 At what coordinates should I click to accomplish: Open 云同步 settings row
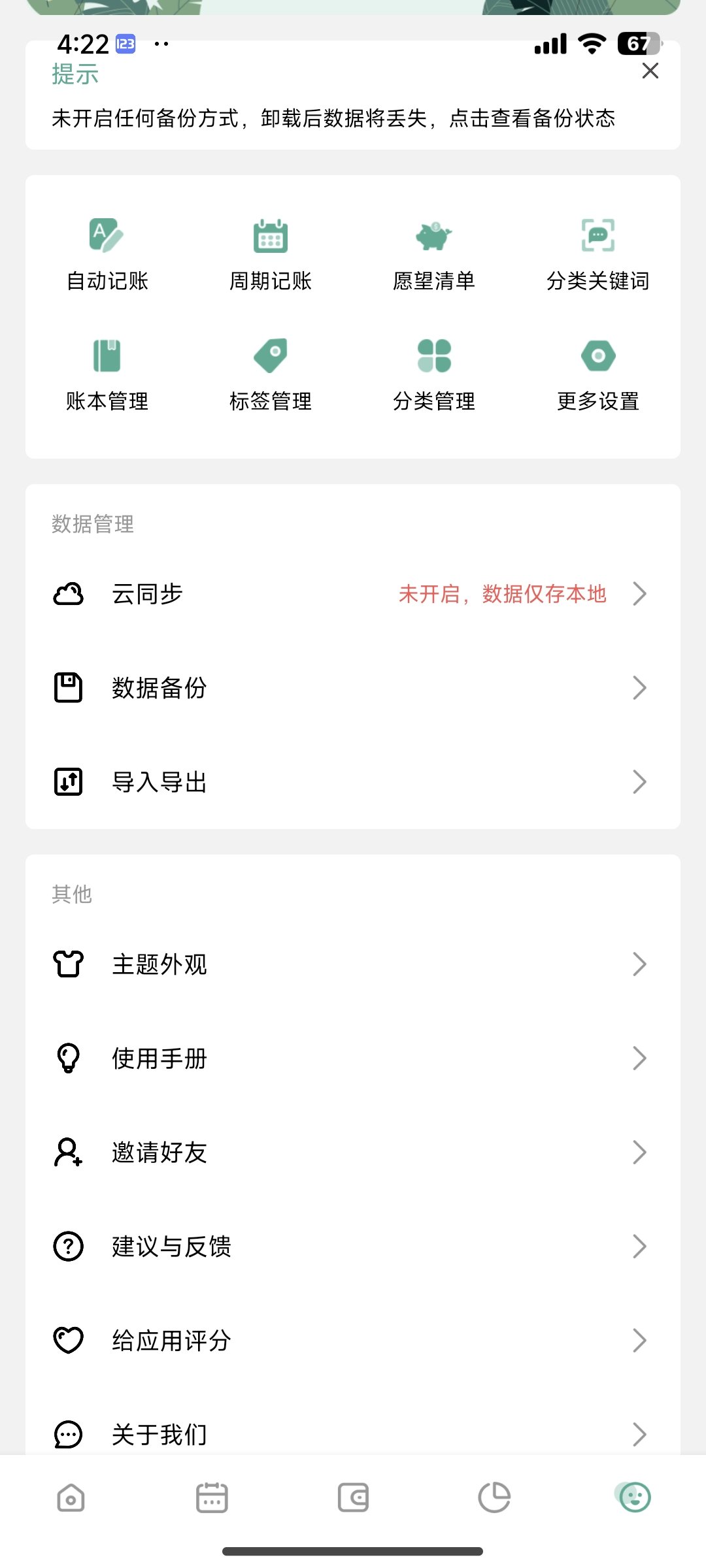click(x=353, y=594)
